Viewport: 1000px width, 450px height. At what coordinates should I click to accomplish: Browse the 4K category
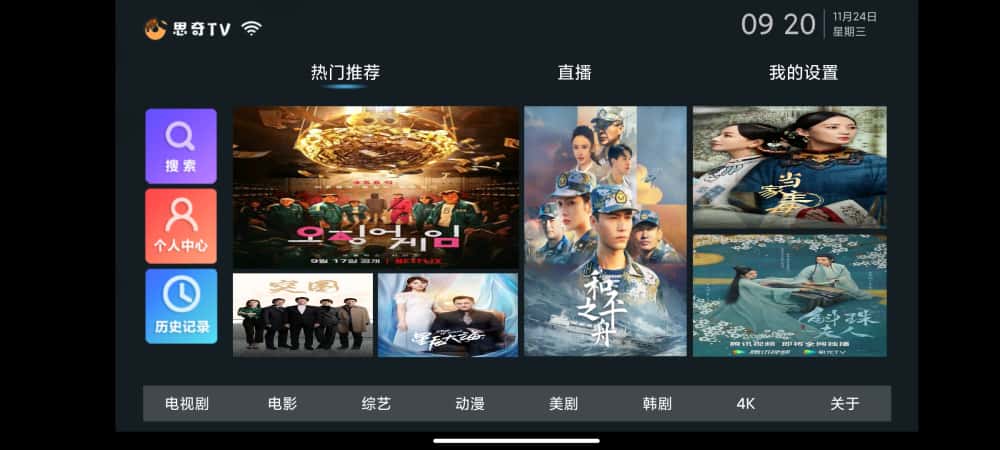(x=745, y=404)
